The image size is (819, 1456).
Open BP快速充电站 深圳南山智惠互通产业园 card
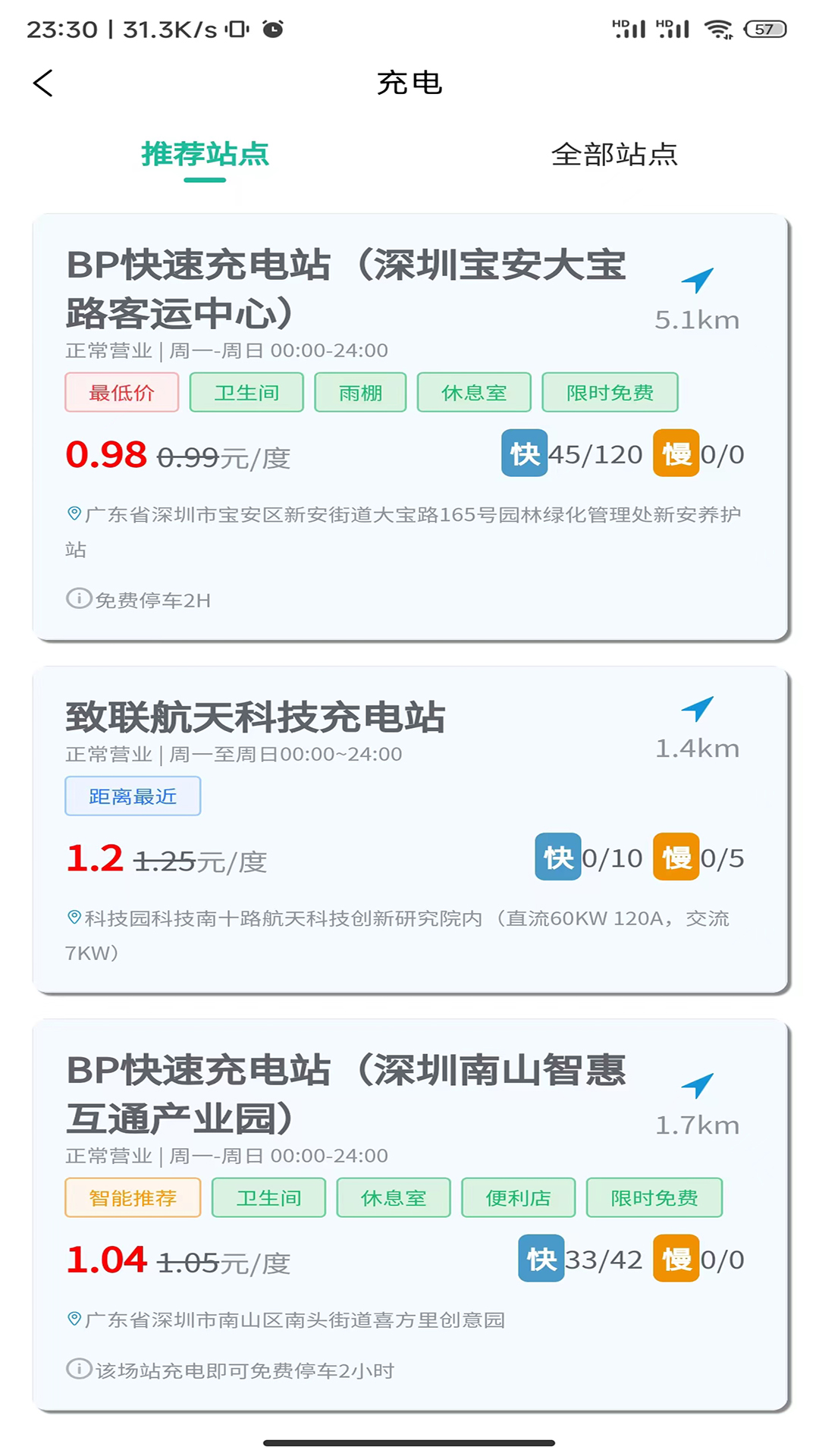point(346,1094)
